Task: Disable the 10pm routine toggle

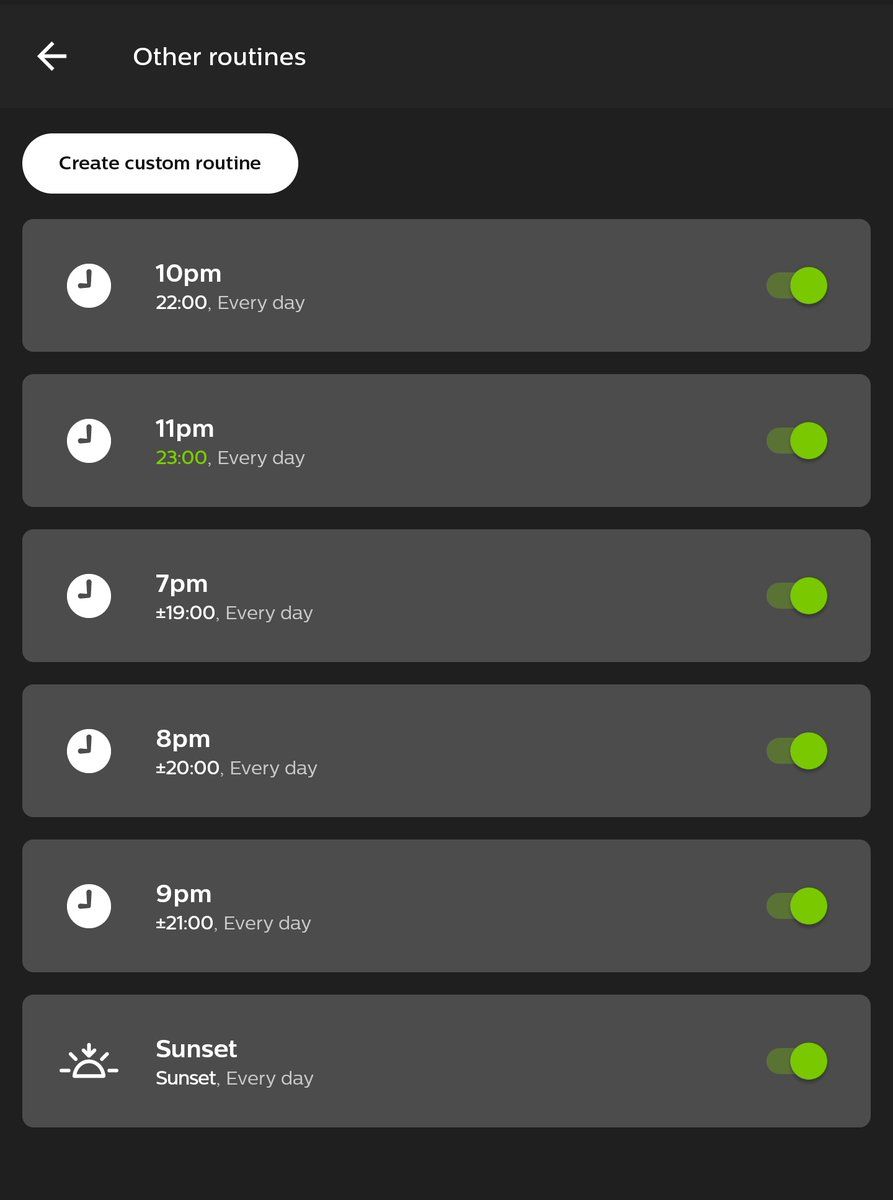Action: pos(797,286)
